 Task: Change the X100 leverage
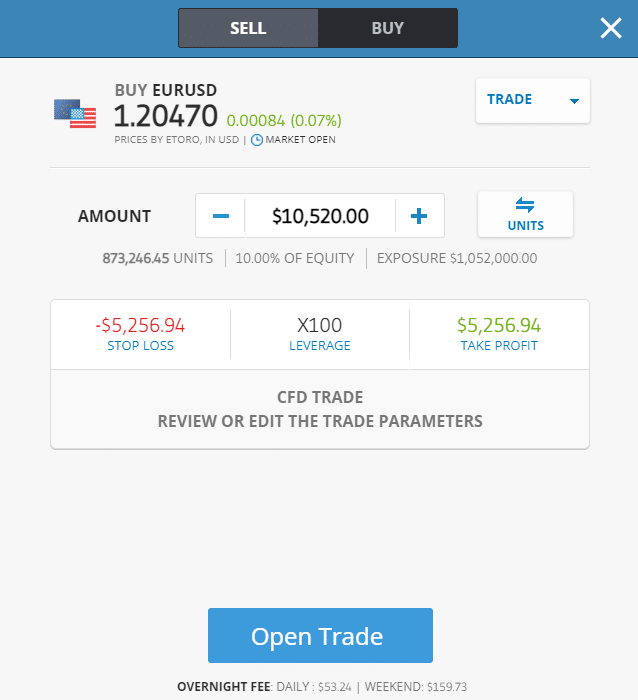click(320, 334)
